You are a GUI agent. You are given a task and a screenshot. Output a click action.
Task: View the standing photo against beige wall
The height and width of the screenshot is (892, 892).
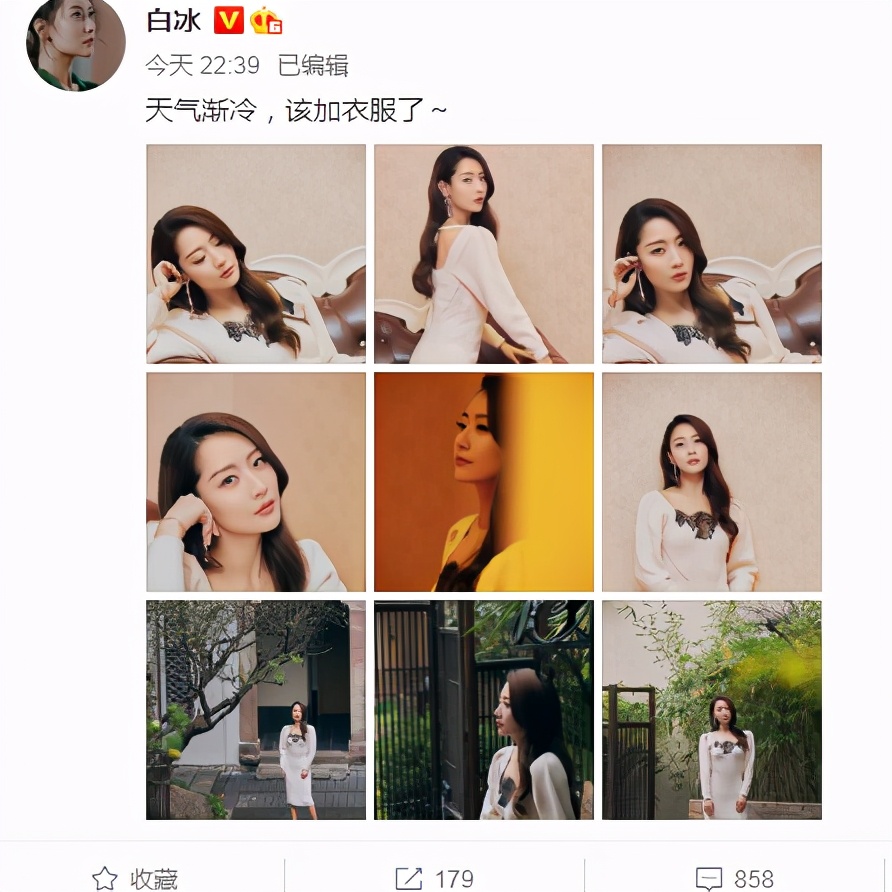click(712, 482)
